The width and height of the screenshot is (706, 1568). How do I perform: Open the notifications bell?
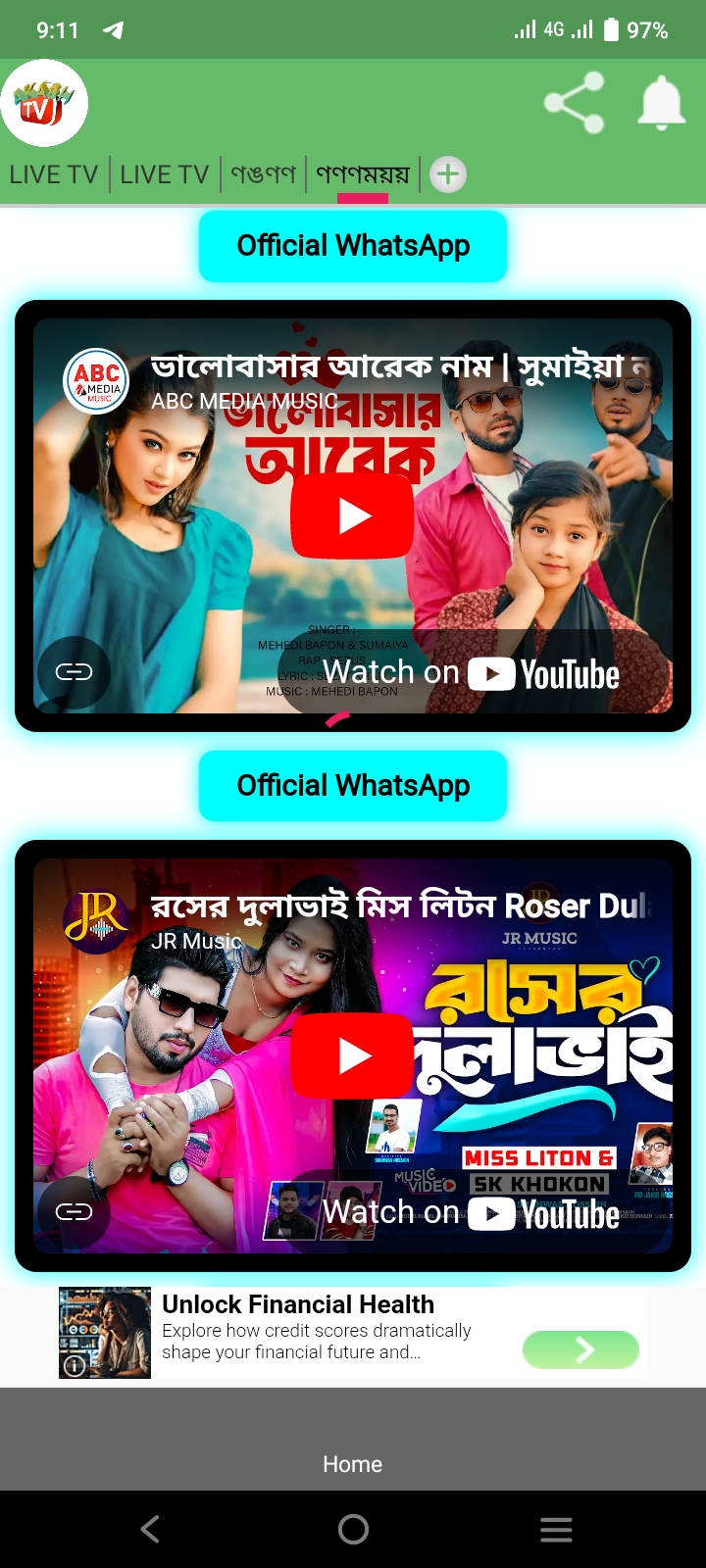pos(661,103)
